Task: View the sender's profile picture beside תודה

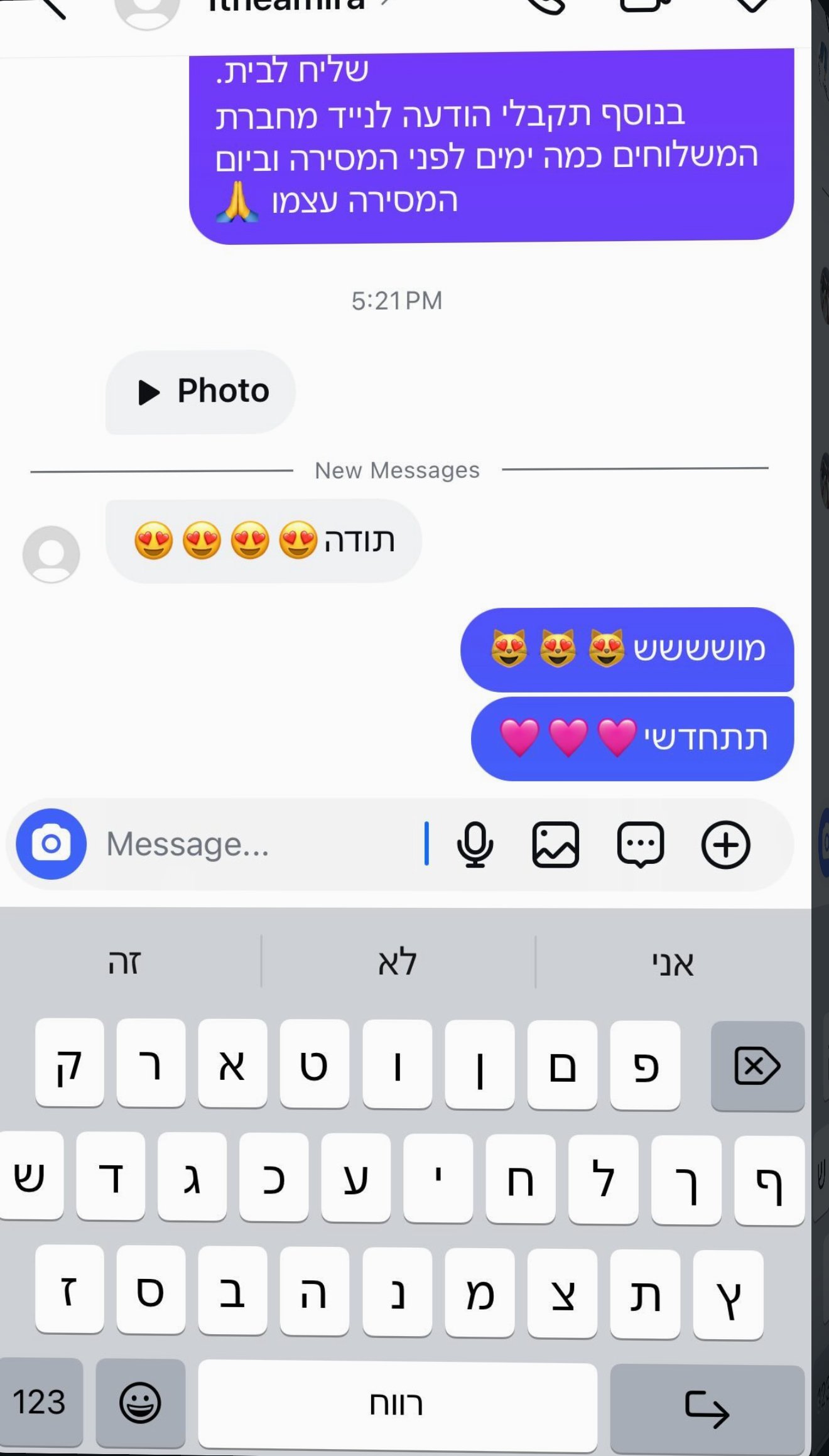Action: point(51,554)
